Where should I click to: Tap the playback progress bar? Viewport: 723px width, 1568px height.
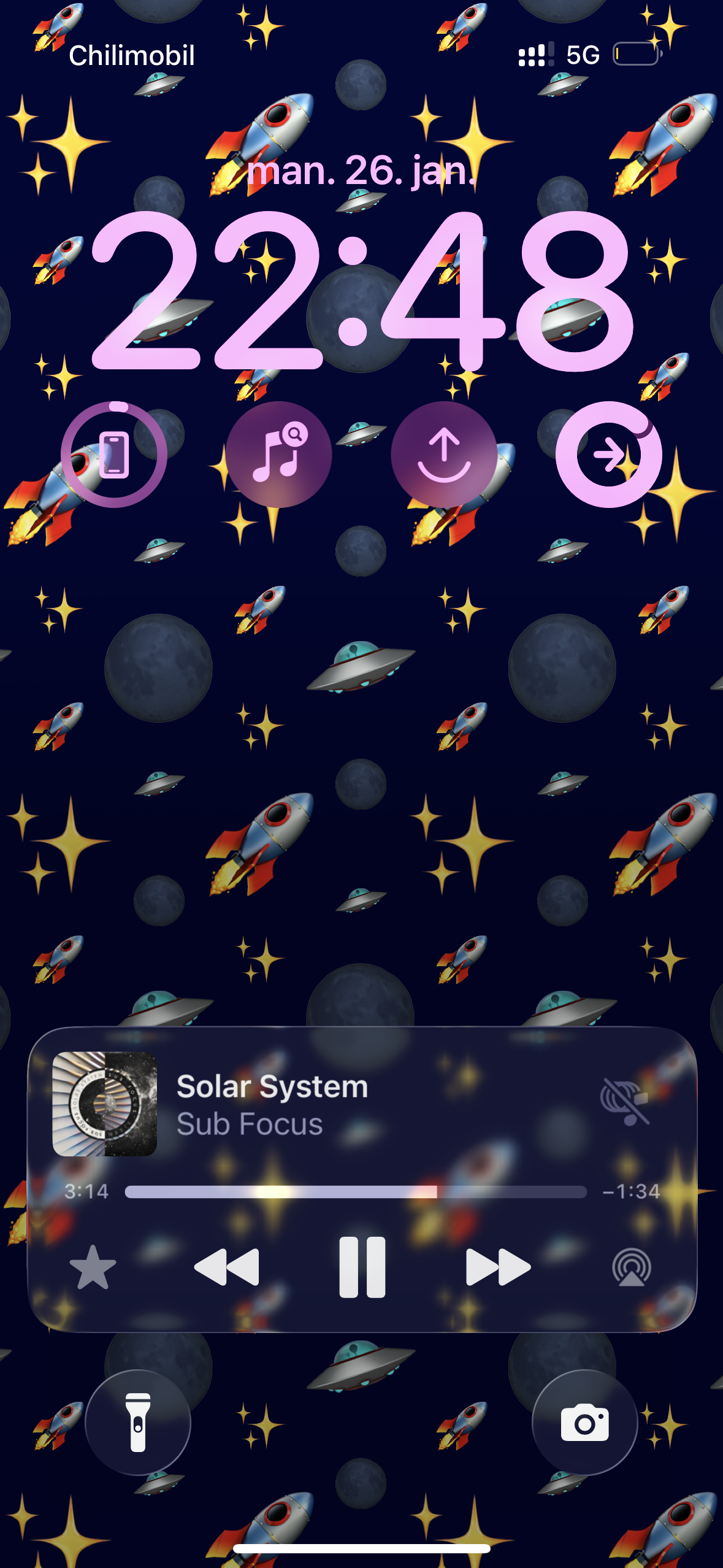pos(356,1191)
